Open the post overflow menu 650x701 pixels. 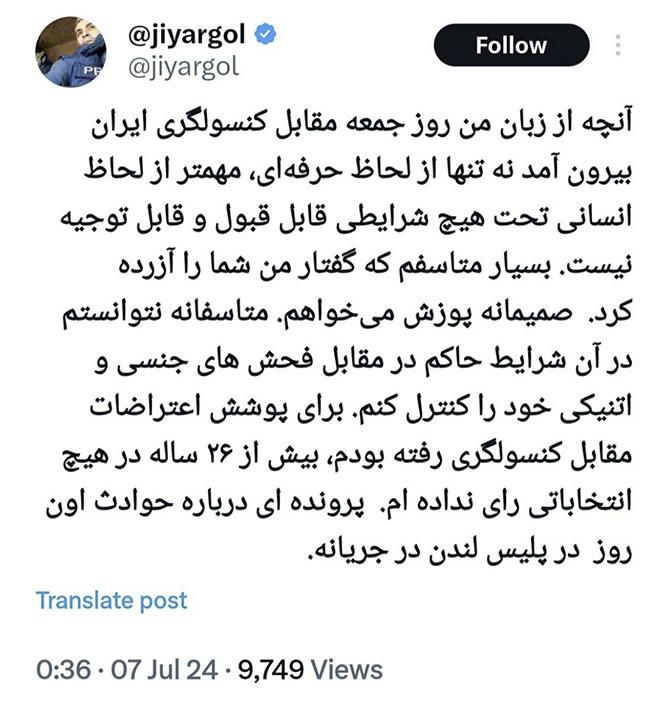tap(619, 46)
